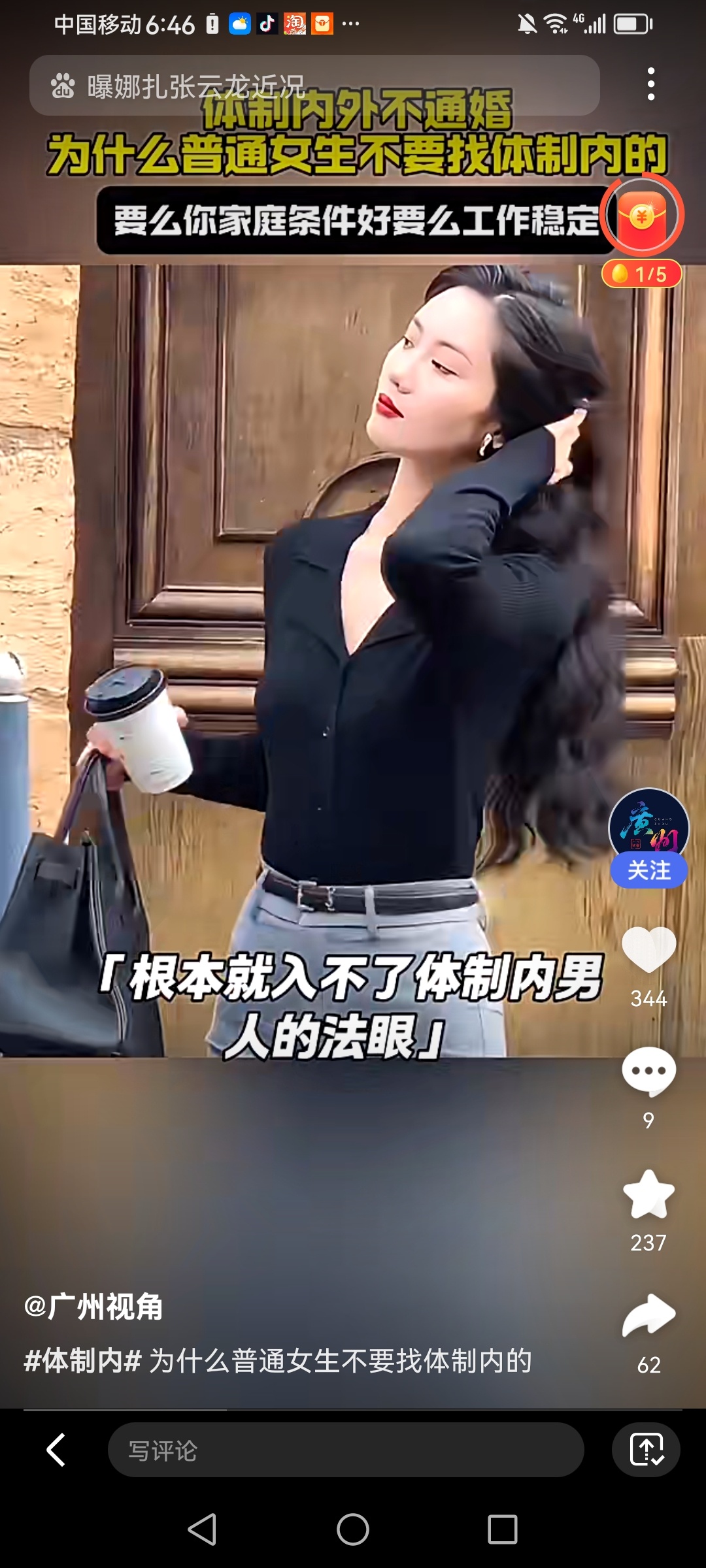Open the search box showing 曝娜扎张云龙近况
This screenshot has width=706, height=1568.
(x=314, y=86)
